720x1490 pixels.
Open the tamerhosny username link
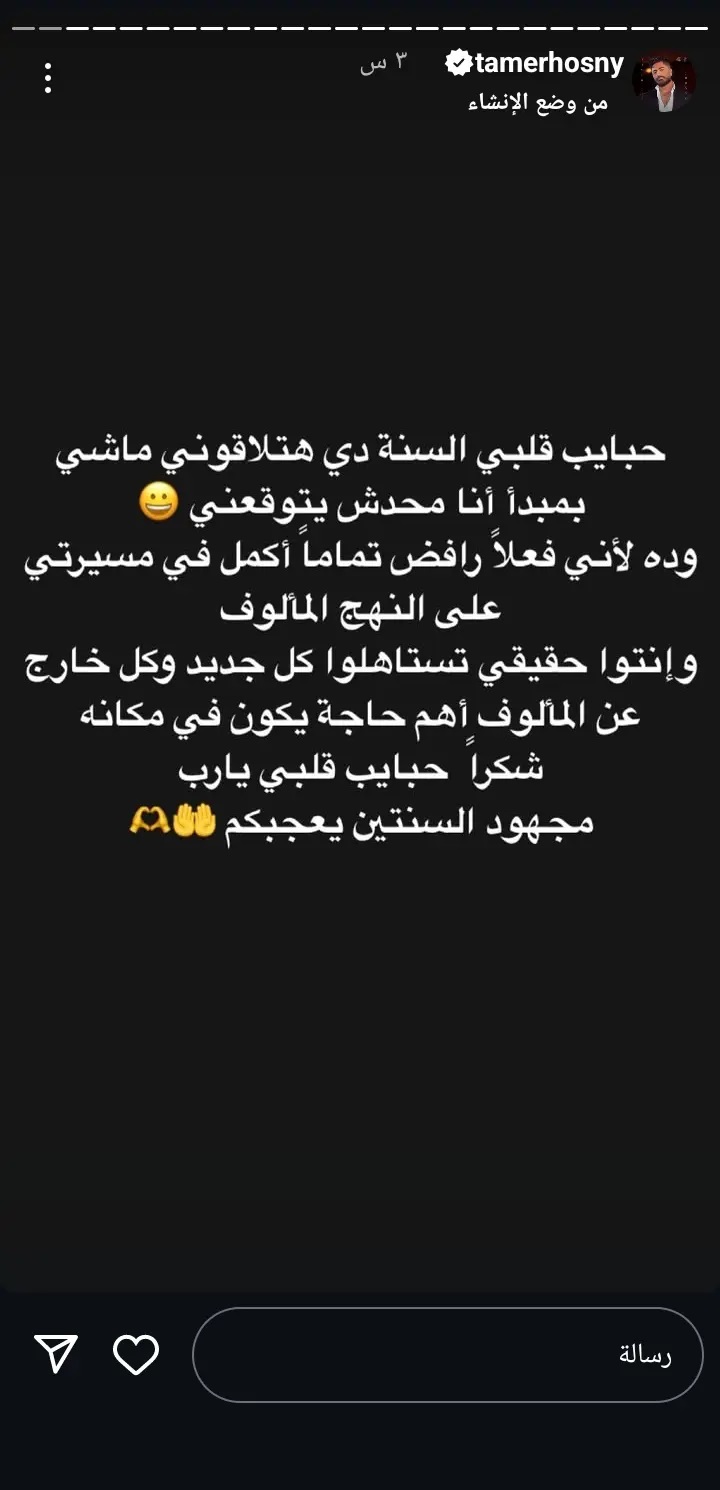click(x=549, y=64)
